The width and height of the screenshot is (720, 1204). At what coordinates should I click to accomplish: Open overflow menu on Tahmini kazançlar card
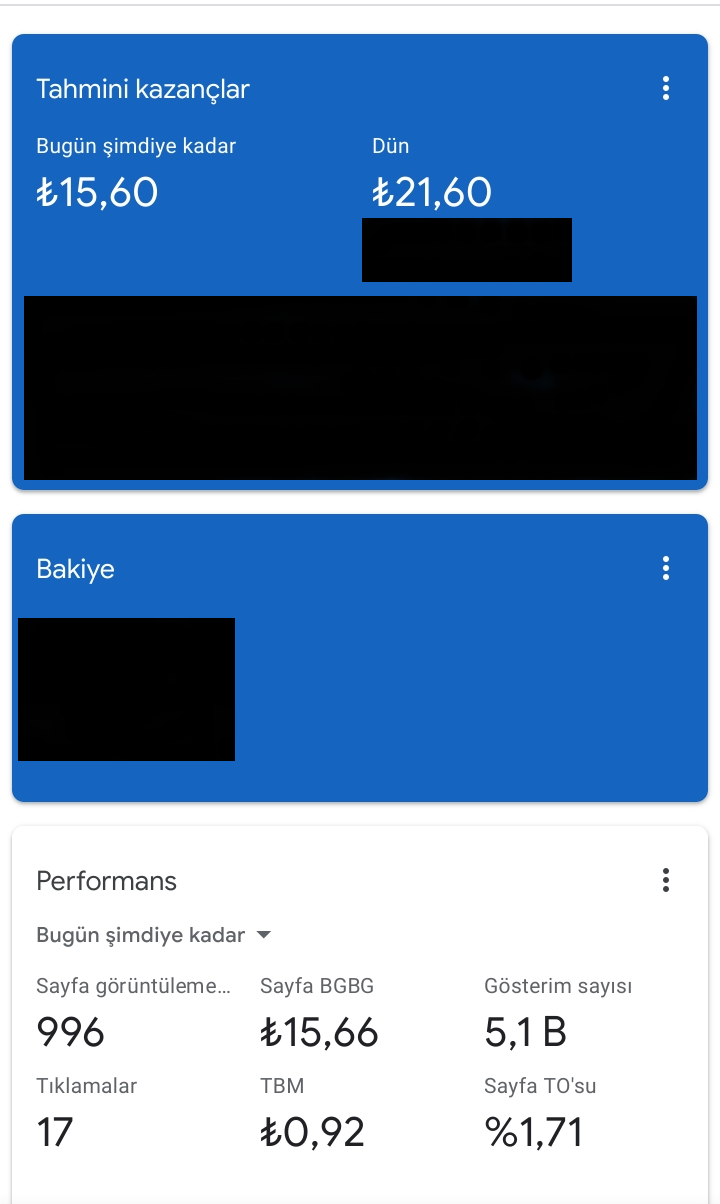666,89
